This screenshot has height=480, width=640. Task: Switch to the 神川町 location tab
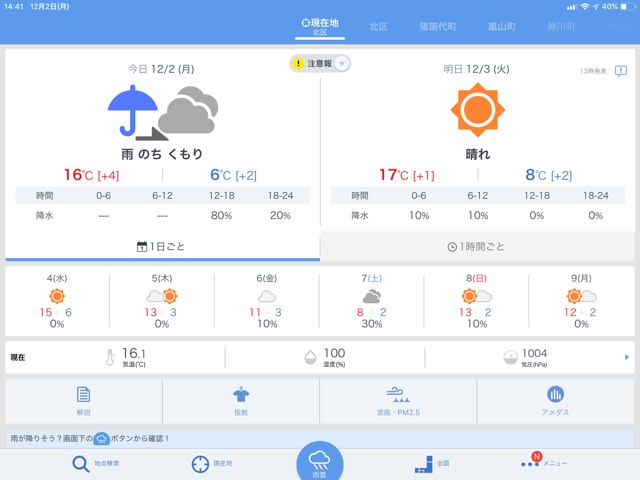click(x=561, y=26)
